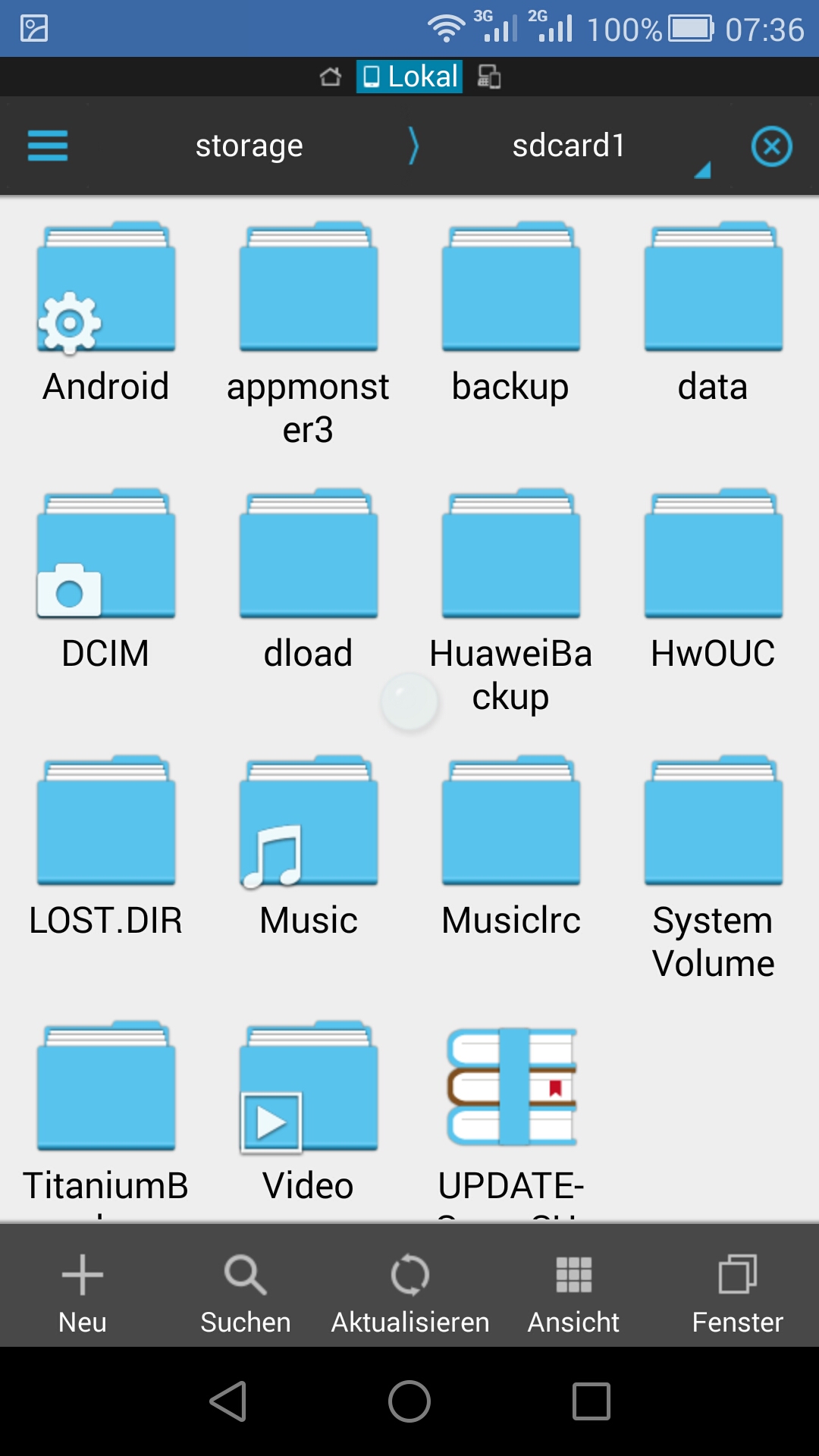The width and height of the screenshot is (819, 1456).
Task: Go to the storage path segment
Action: (x=249, y=146)
